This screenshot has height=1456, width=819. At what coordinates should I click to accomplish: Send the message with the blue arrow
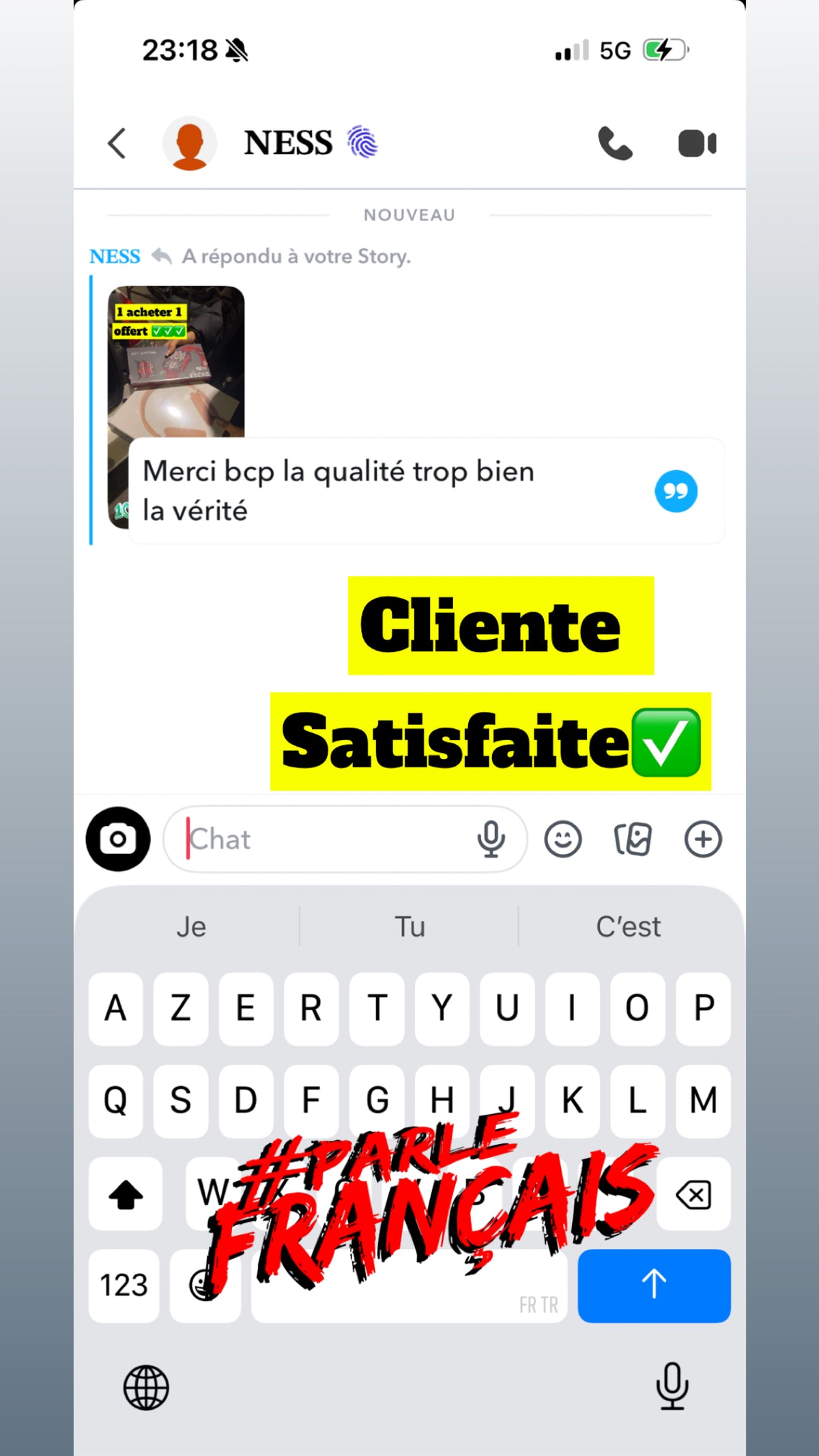pos(654,1286)
